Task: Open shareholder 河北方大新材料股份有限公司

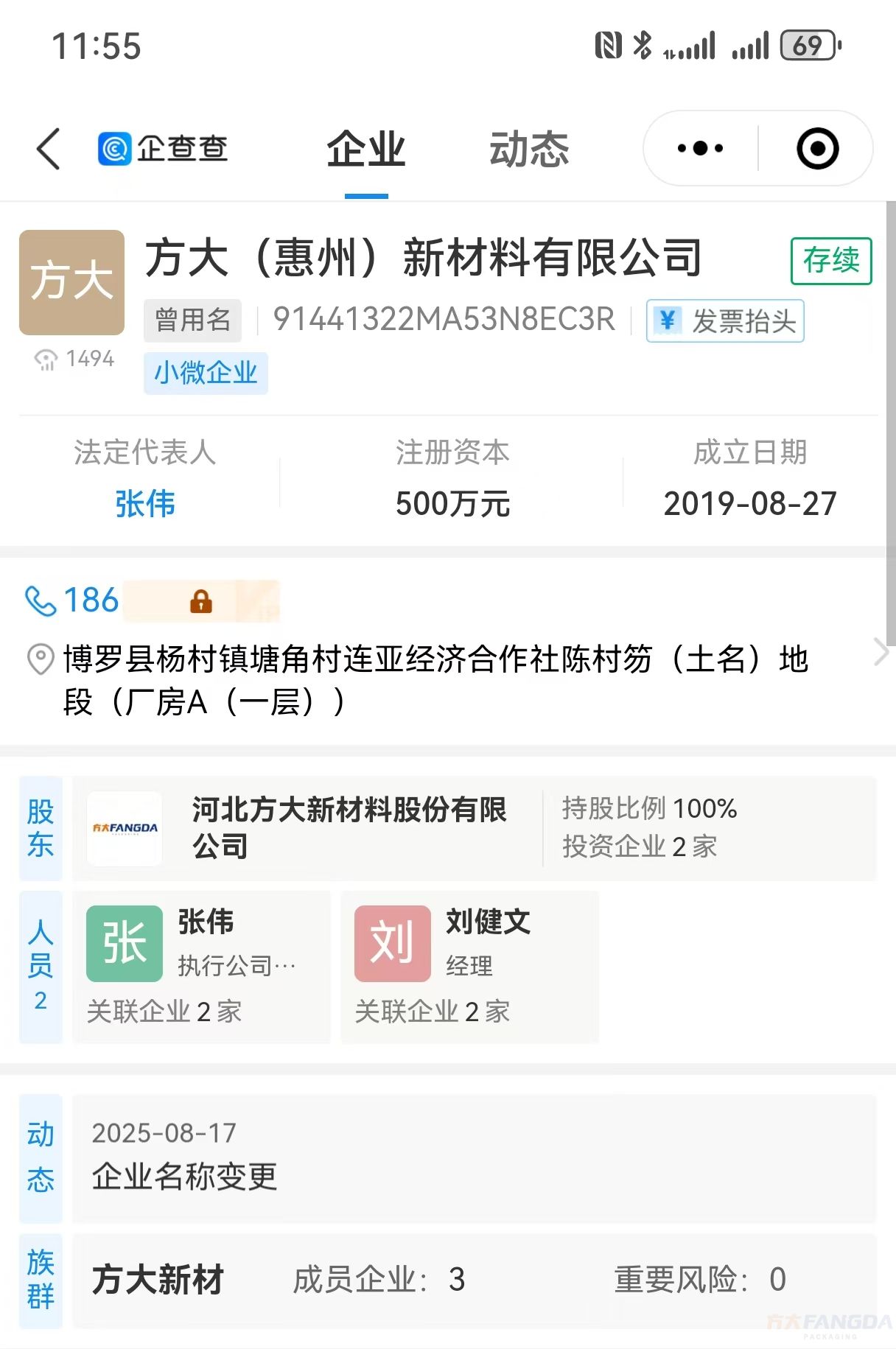Action: (x=349, y=827)
